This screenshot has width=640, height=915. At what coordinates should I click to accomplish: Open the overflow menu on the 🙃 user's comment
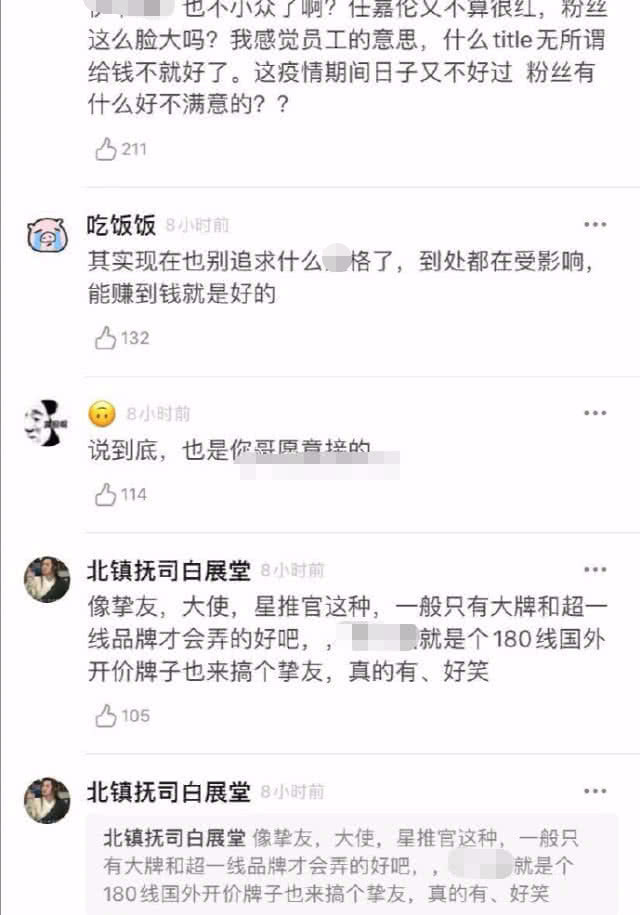point(595,413)
